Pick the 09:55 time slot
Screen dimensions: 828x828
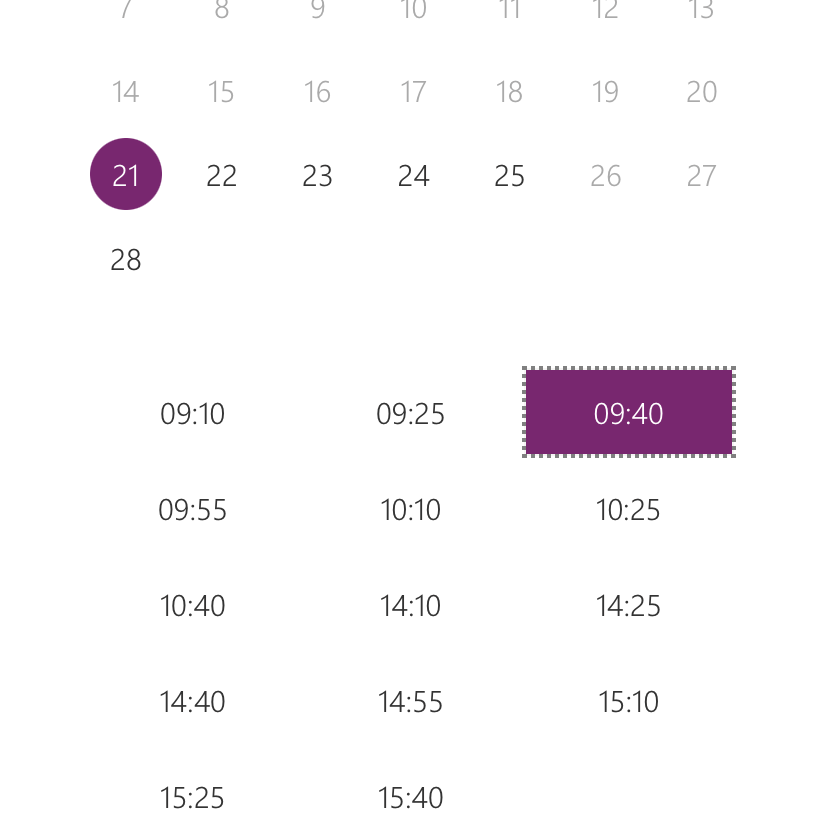coord(192,510)
